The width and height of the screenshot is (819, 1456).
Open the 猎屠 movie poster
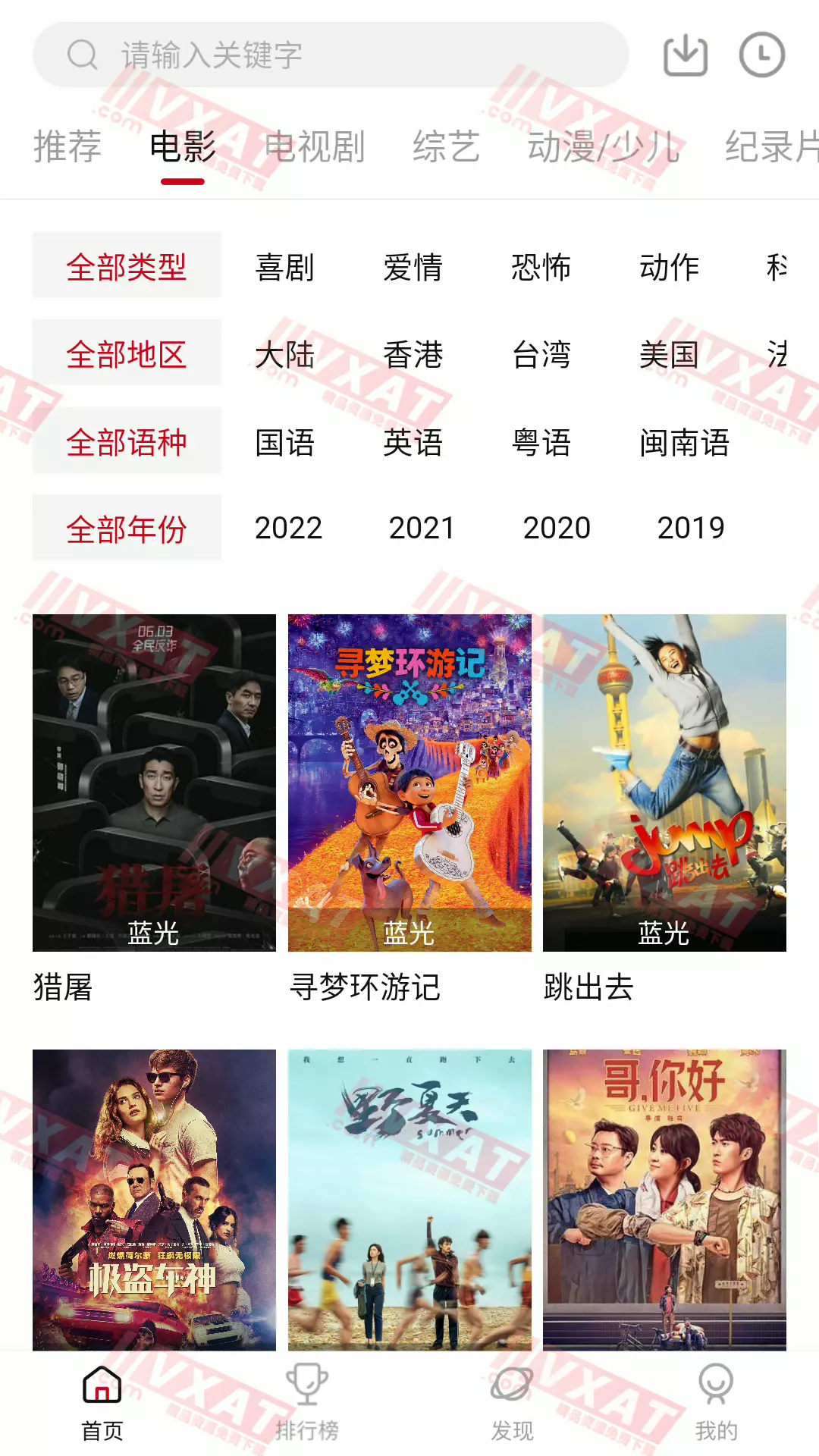click(154, 781)
